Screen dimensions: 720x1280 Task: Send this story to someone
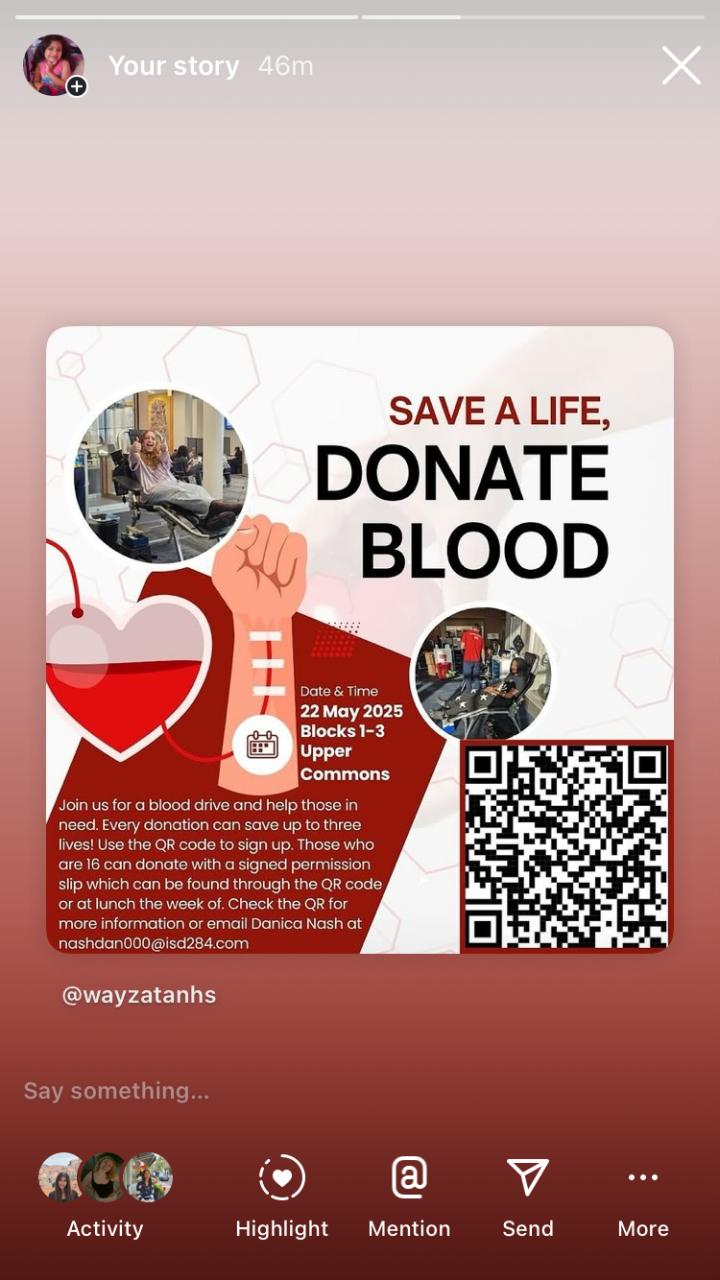[x=528, y=1195]
